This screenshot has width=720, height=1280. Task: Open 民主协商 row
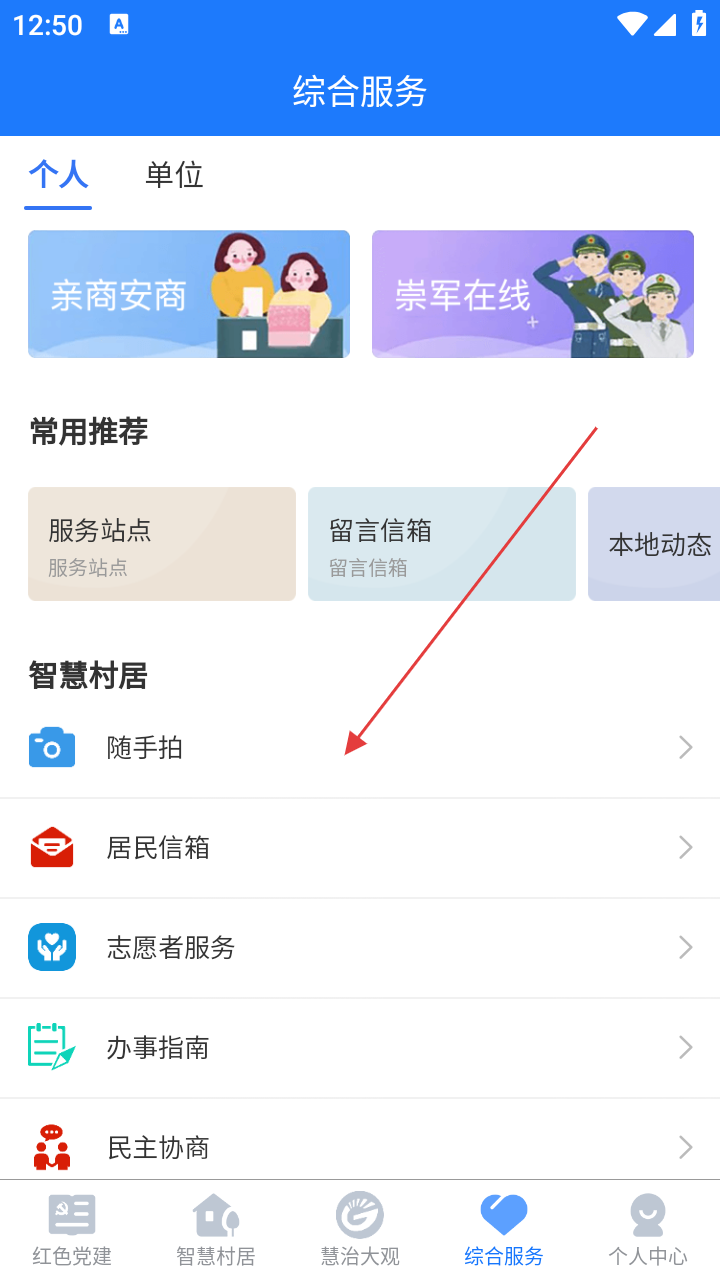[x=360, y=1146]
